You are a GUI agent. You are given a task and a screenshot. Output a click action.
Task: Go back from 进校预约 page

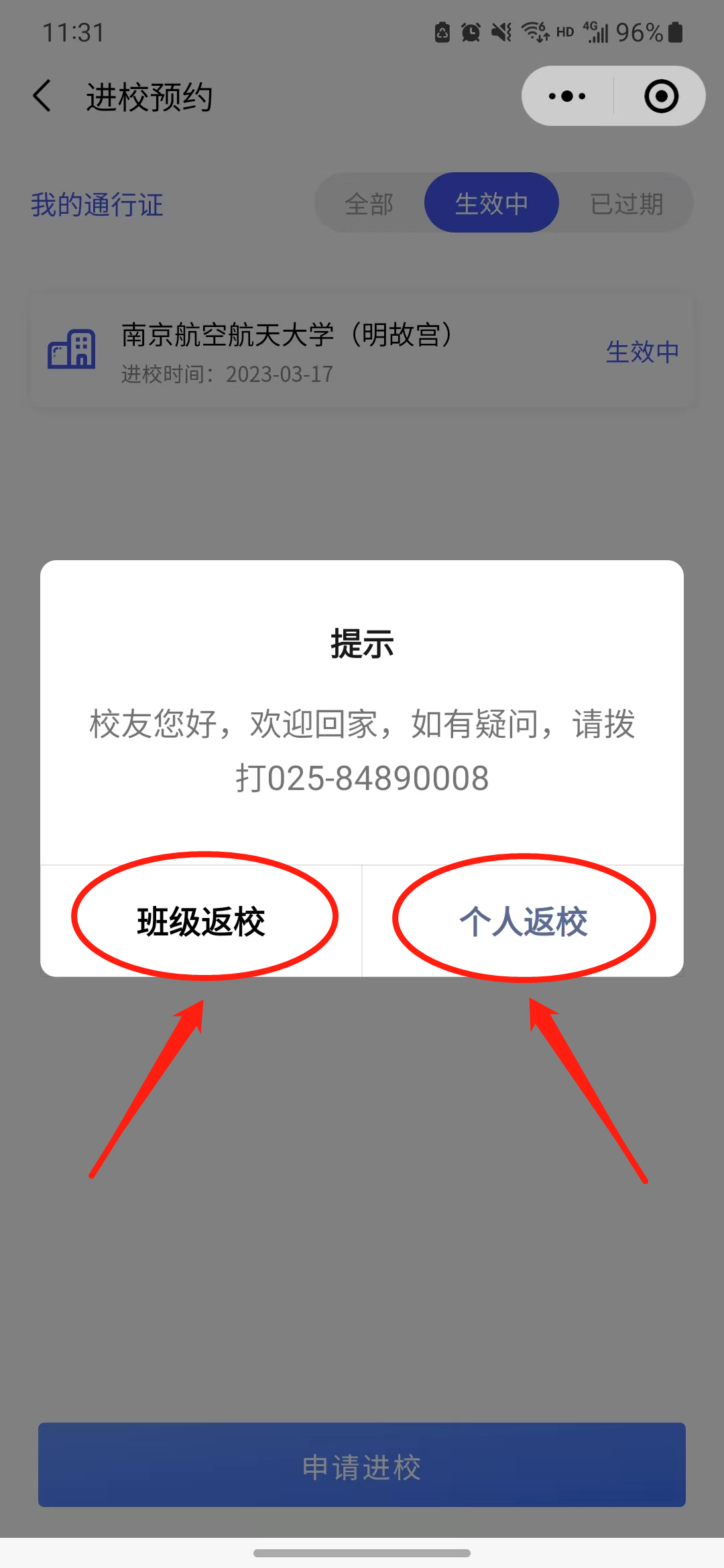pos(42,96)
